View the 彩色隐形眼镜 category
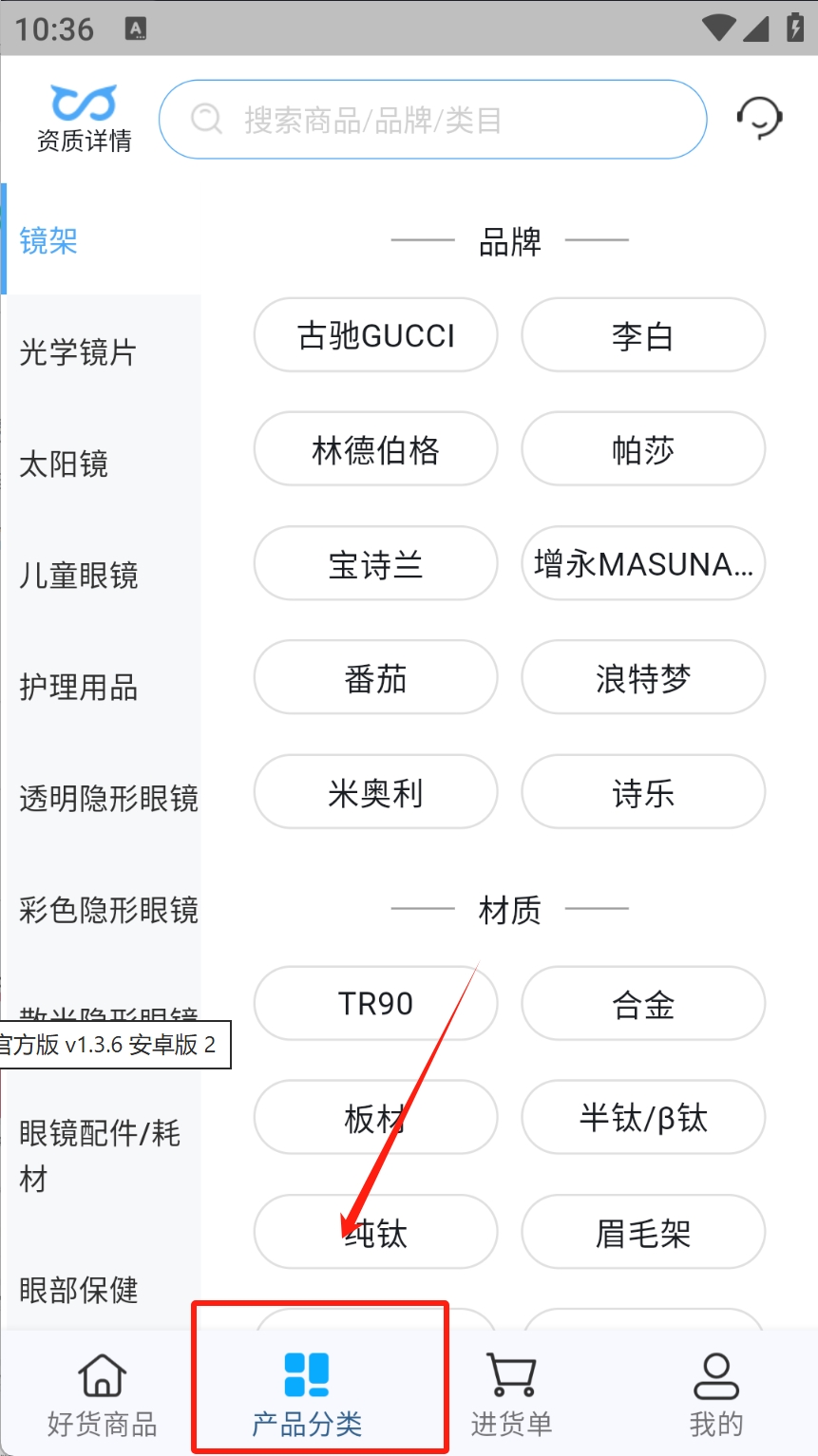 point(108,910)
